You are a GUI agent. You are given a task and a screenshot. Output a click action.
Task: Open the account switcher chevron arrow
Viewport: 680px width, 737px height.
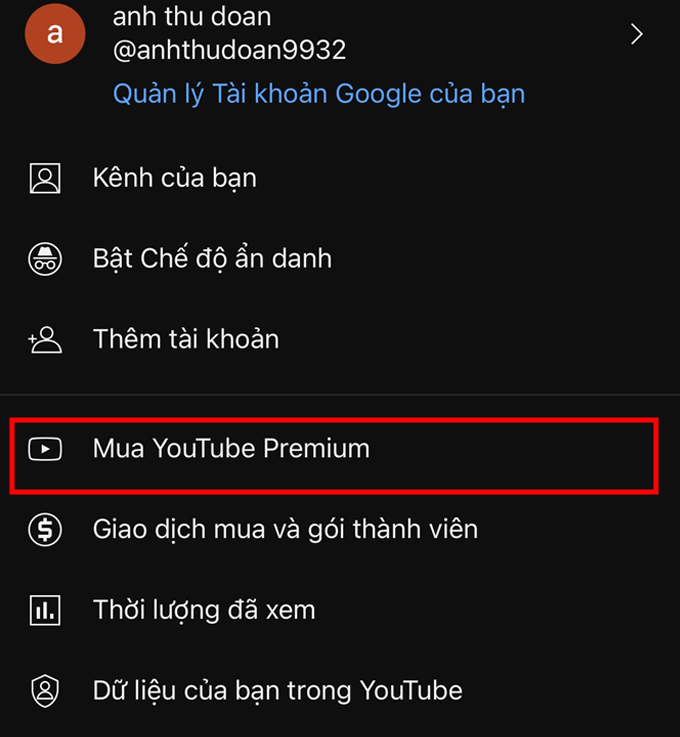(x=637, y=34)
